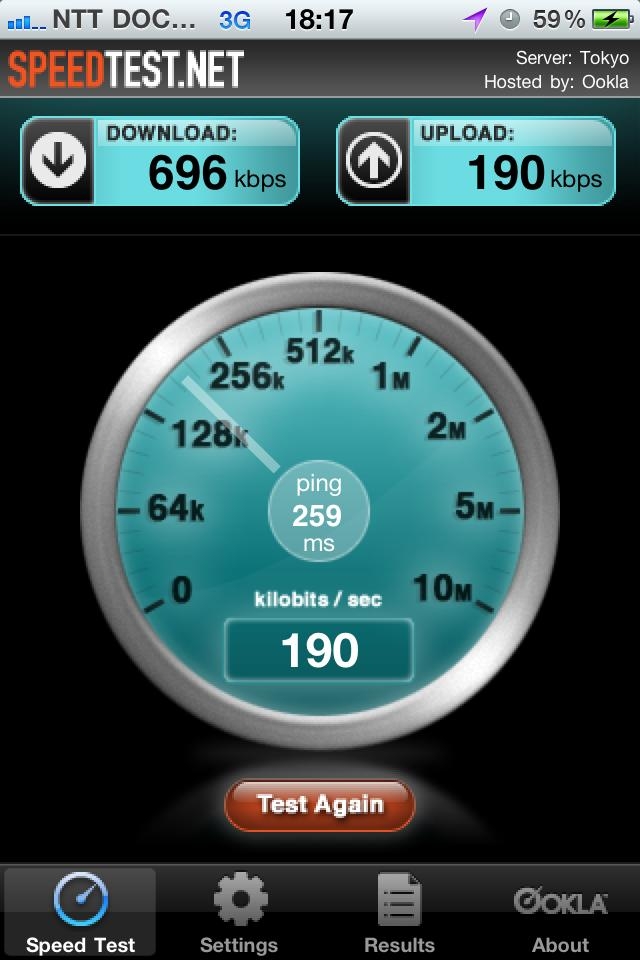Switch to the Settings tab
Screen dimensions: 640x960
239,912
